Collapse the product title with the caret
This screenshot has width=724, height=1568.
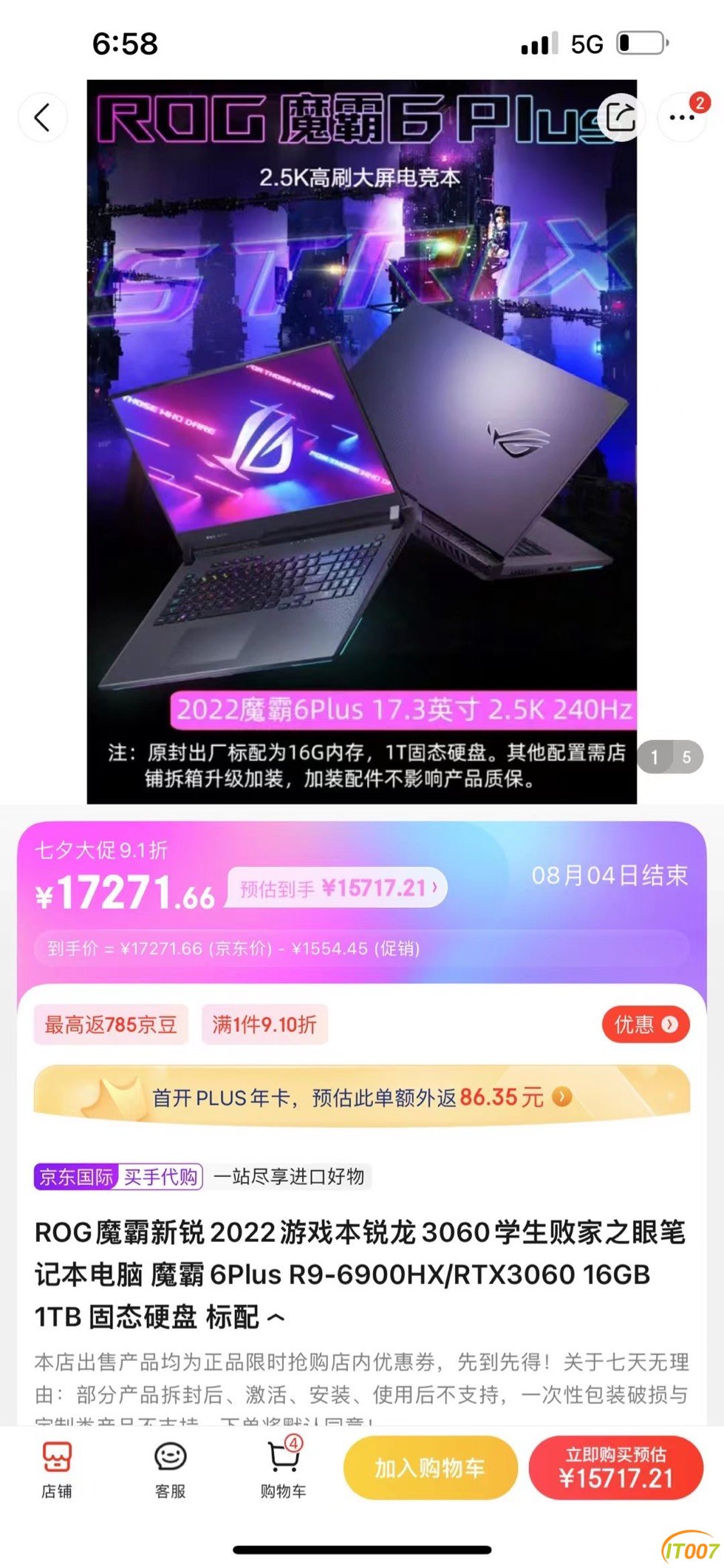click(275, 1317)
